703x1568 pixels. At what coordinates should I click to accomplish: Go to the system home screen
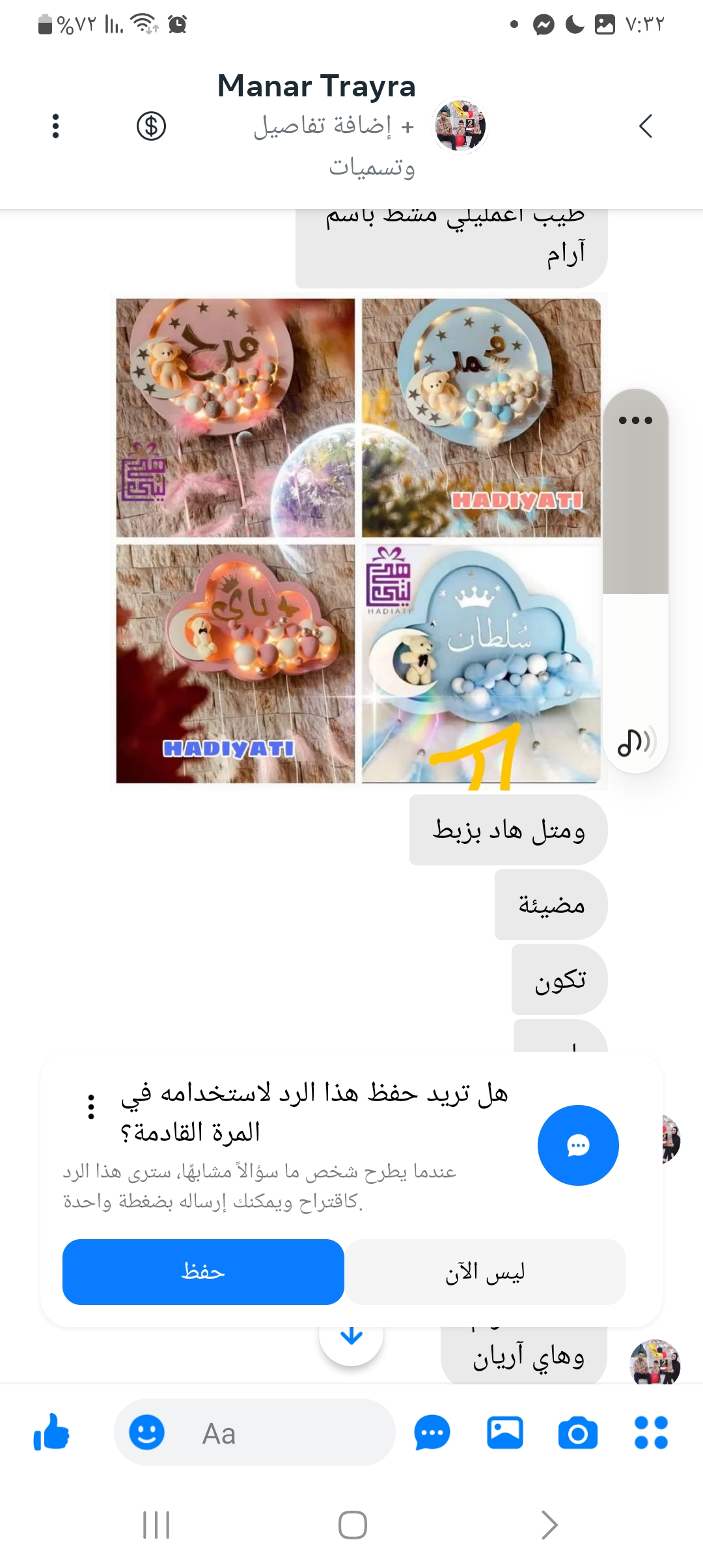coord(352,1524)
